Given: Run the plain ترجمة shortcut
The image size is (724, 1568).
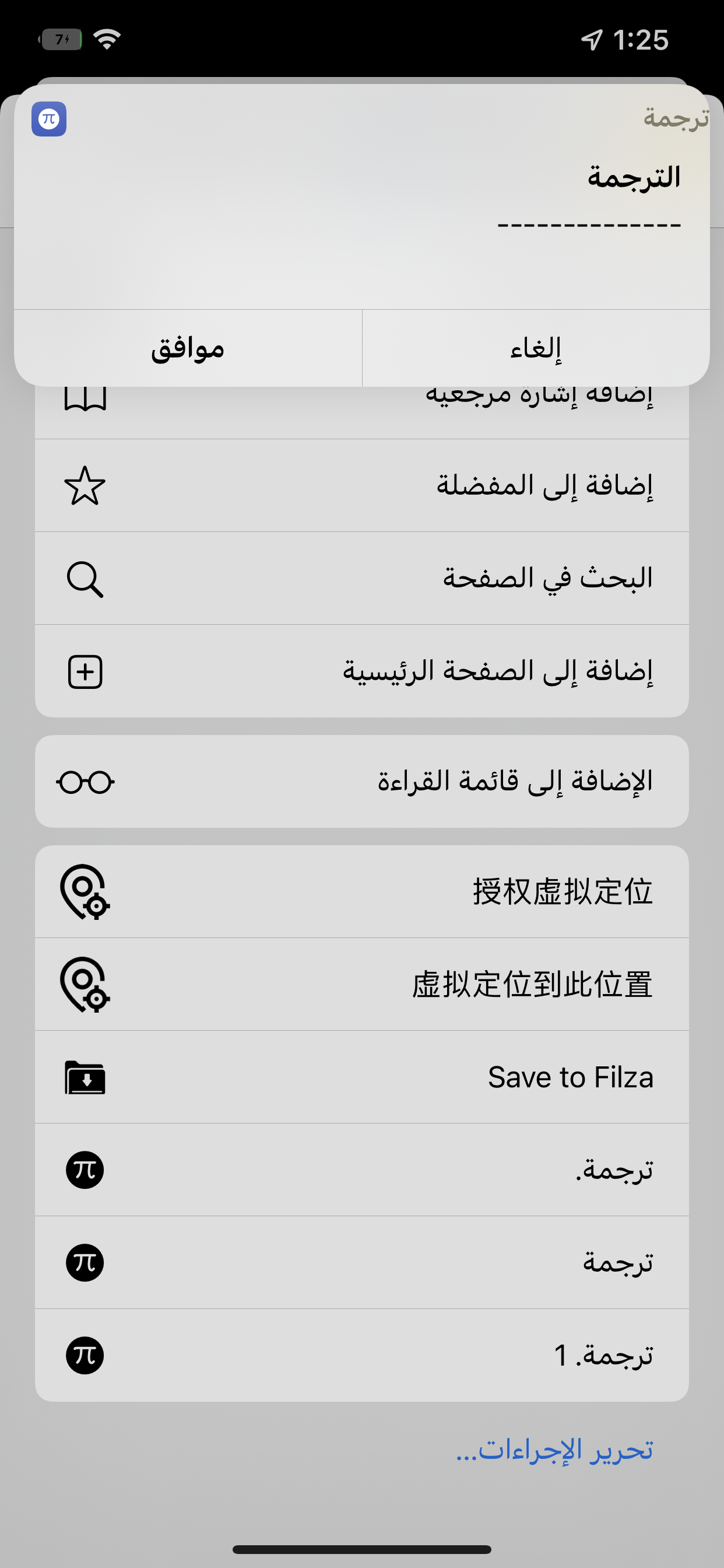Looking at the screenshot, I should click(x=362, y=1263).
